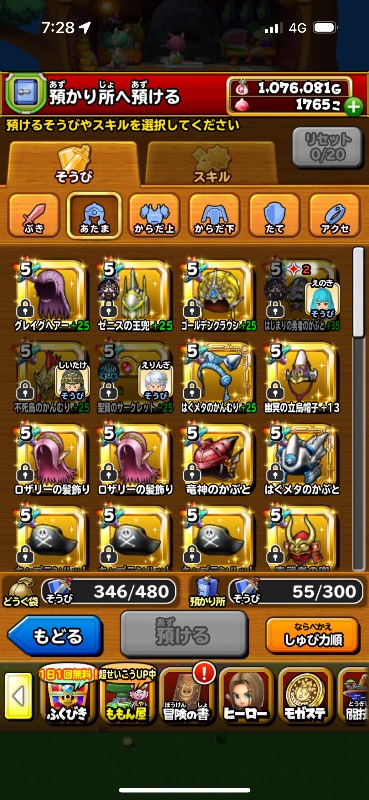
Task: Filter by アクセ accessory category
Action: [334, 216]
